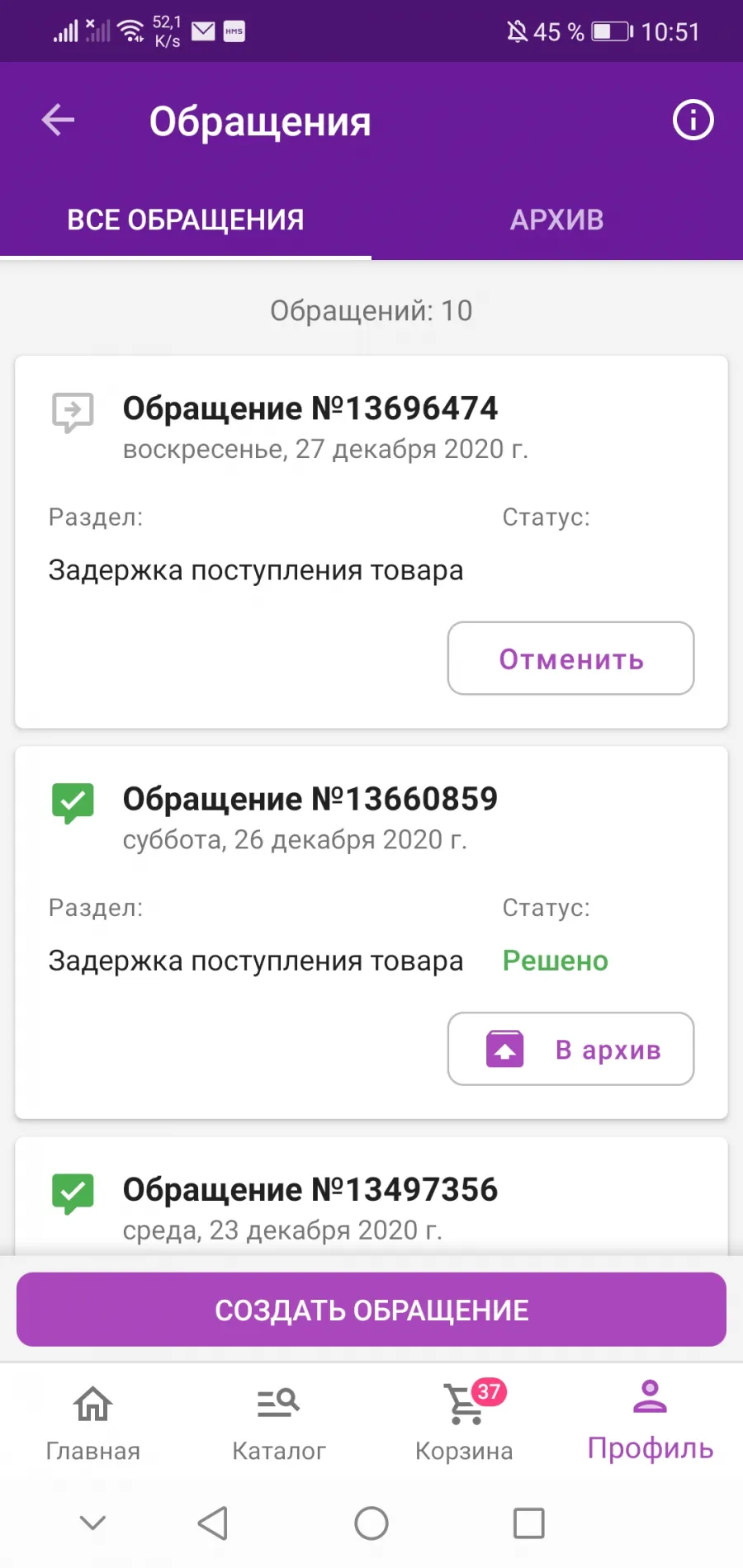Go back using the top arrow
The image size is (743, 1568).
point(58,120)
